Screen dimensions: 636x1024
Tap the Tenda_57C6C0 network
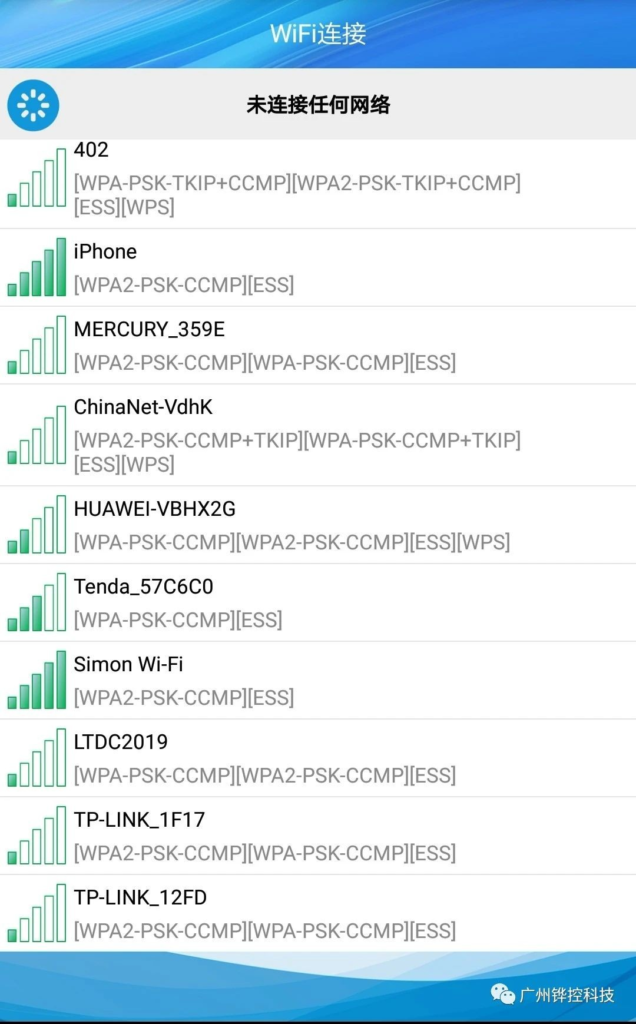[x=300, y=603]
